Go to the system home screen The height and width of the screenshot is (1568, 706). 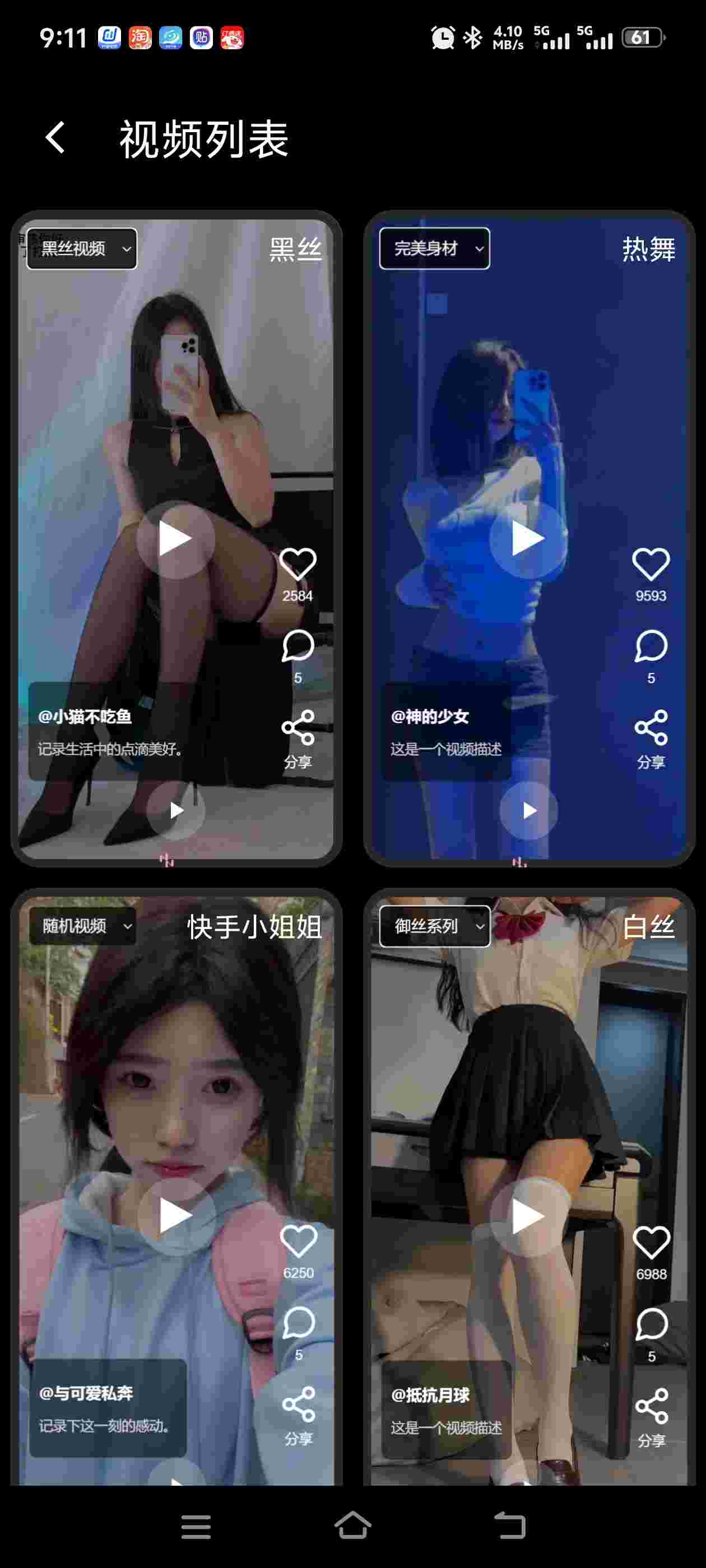pyautogui.click(x=352, y=1525)
